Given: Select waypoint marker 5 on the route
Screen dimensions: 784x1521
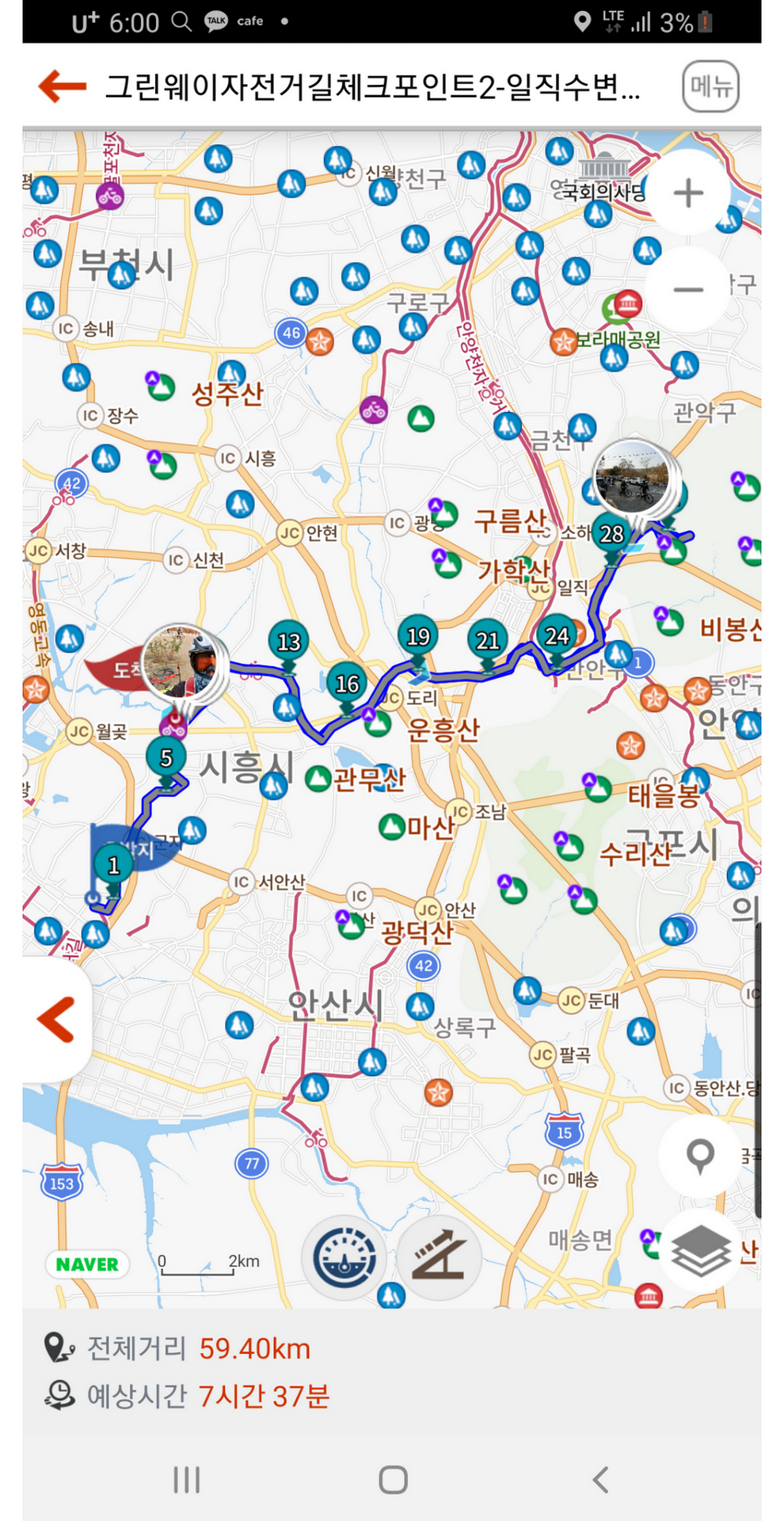Looking at the screenshot, I should (x=166, y=758).
